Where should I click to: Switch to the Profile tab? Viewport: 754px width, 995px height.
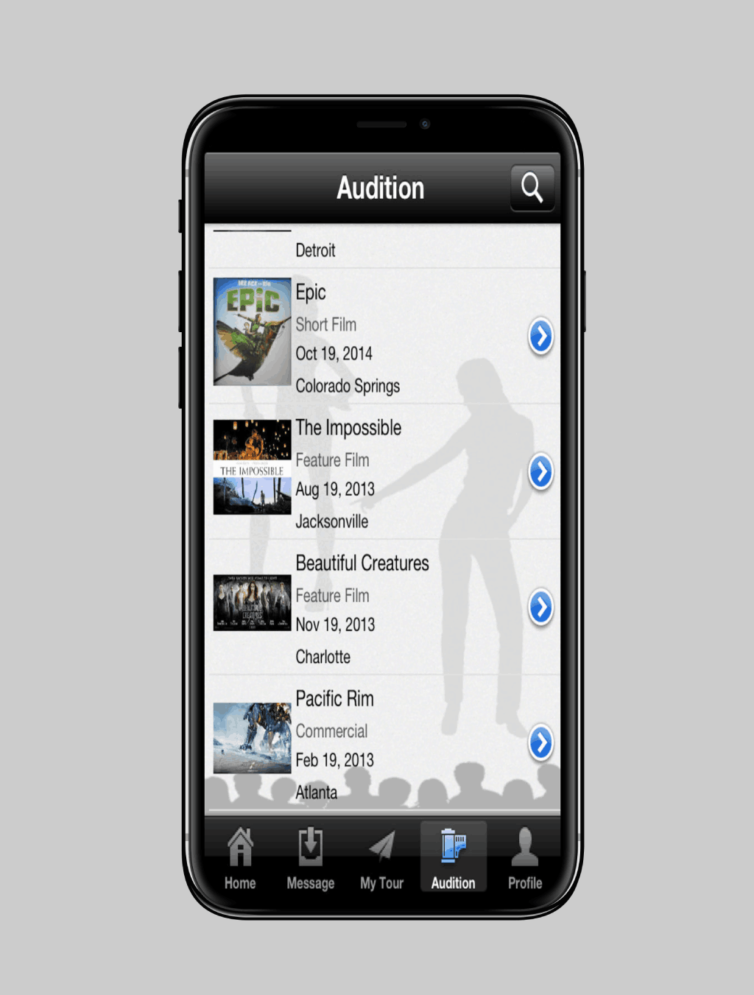[x=524, y=858]
